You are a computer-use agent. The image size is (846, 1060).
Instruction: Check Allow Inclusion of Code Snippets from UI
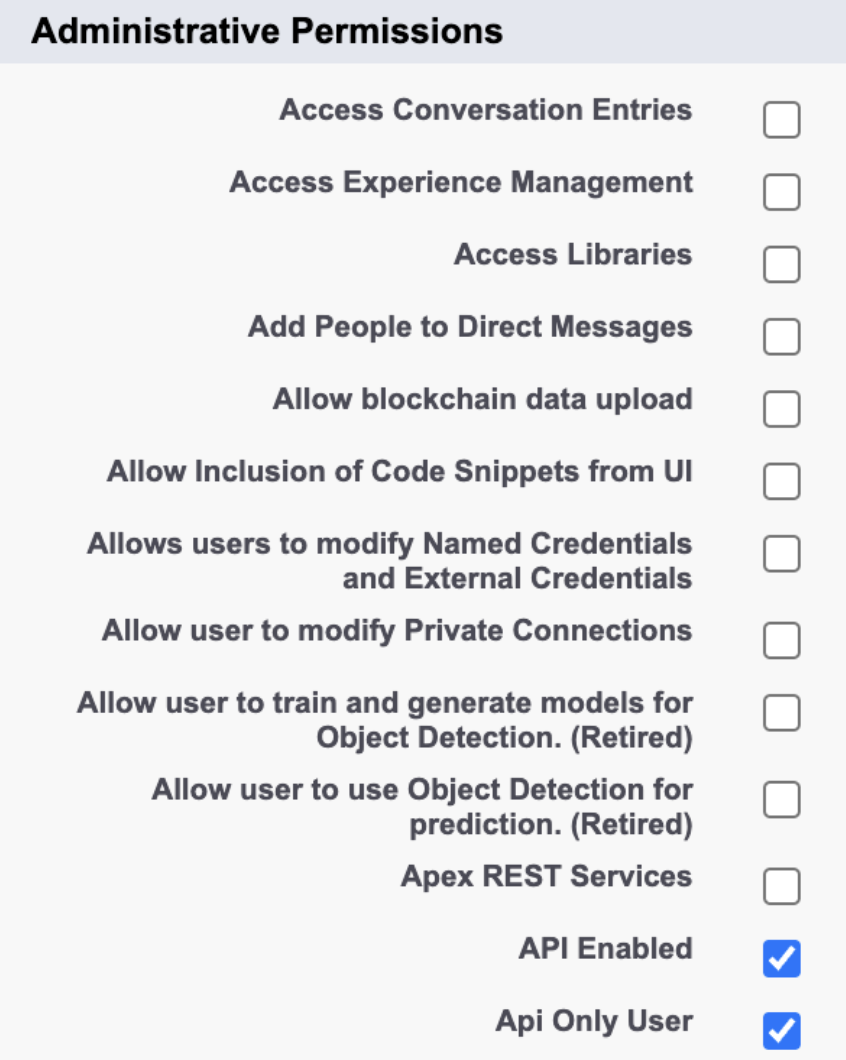[x=781, y=481]
